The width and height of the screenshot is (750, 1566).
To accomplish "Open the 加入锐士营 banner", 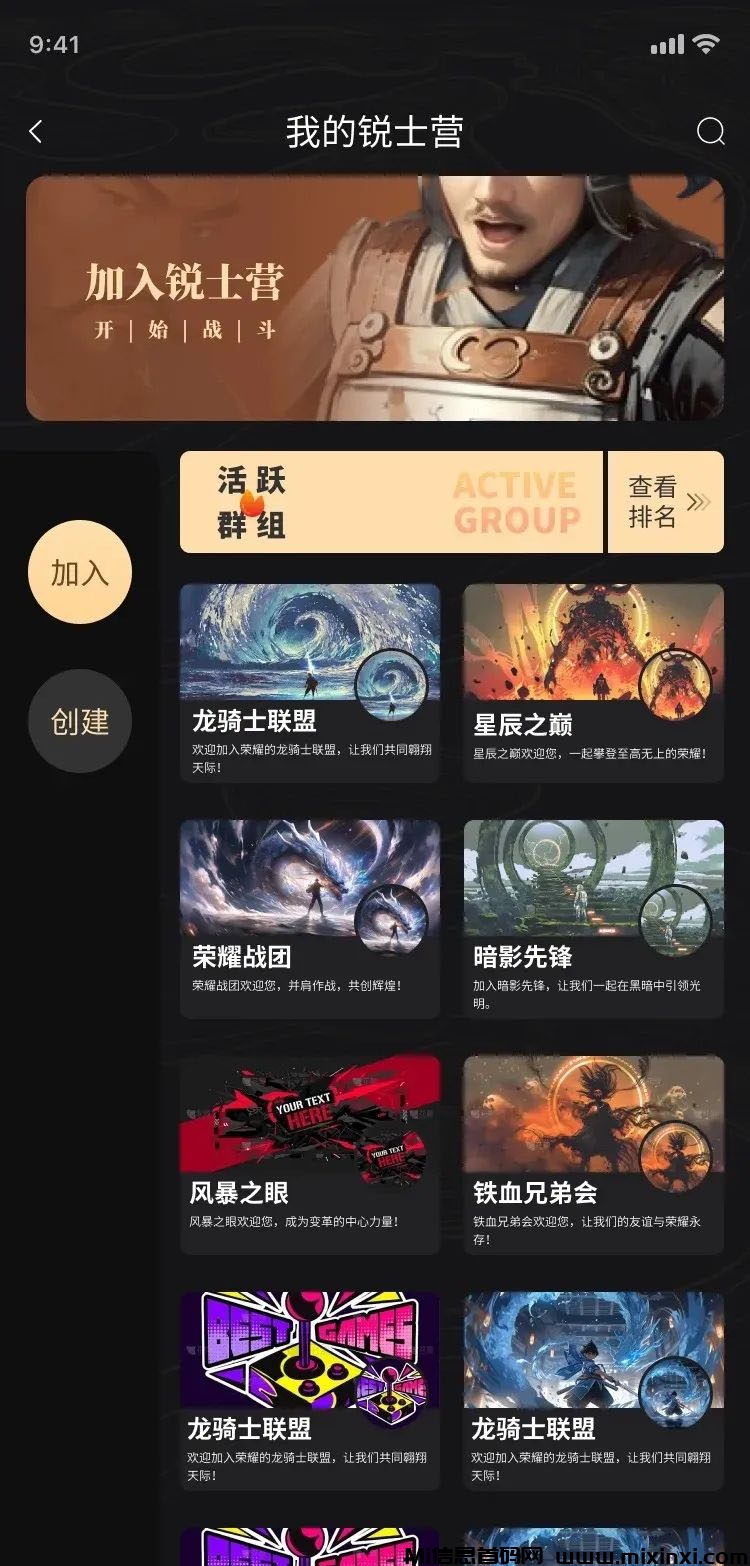I will (374, 298).
